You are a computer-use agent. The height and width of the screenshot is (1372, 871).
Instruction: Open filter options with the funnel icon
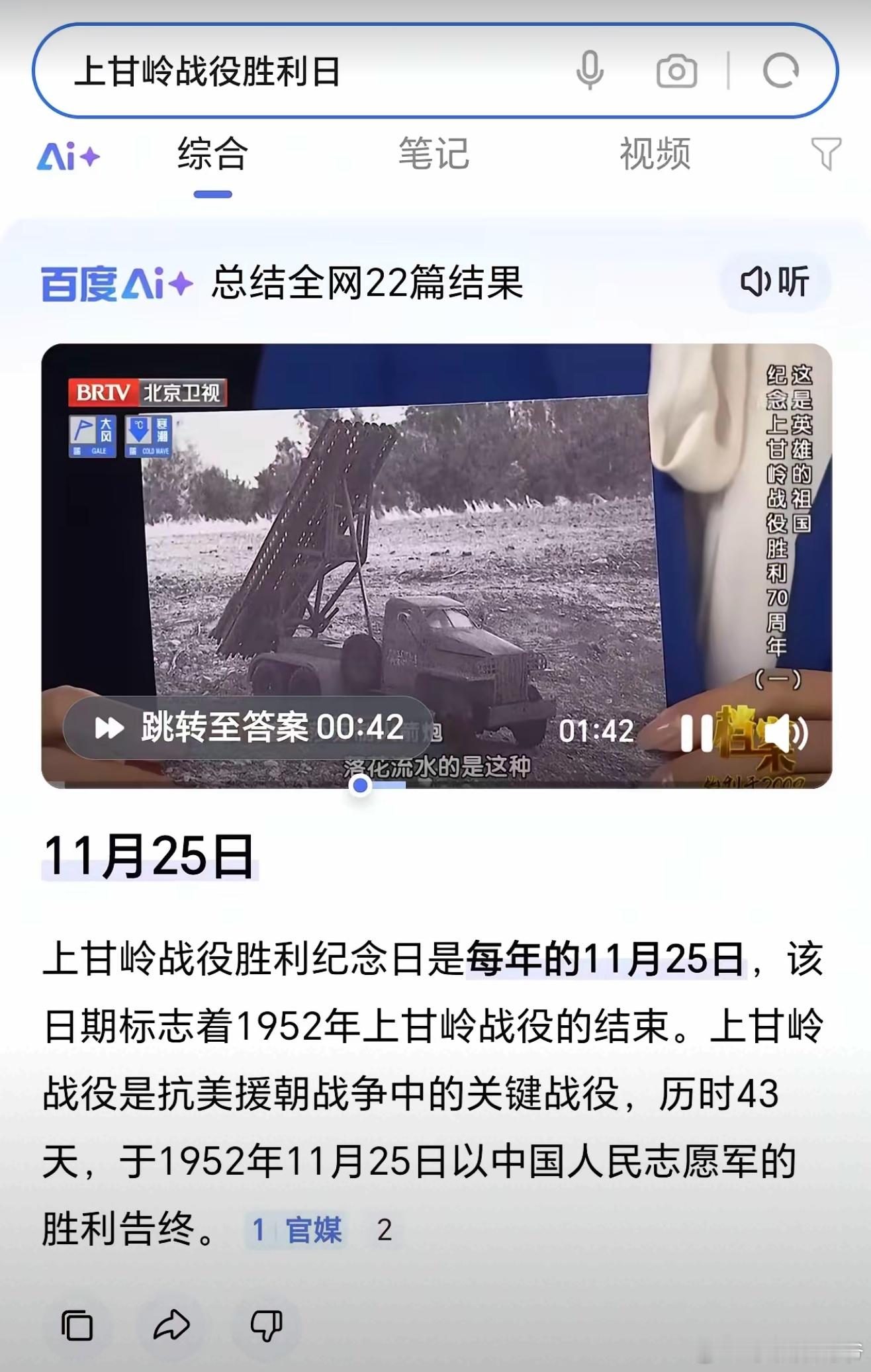pos(825,154)
